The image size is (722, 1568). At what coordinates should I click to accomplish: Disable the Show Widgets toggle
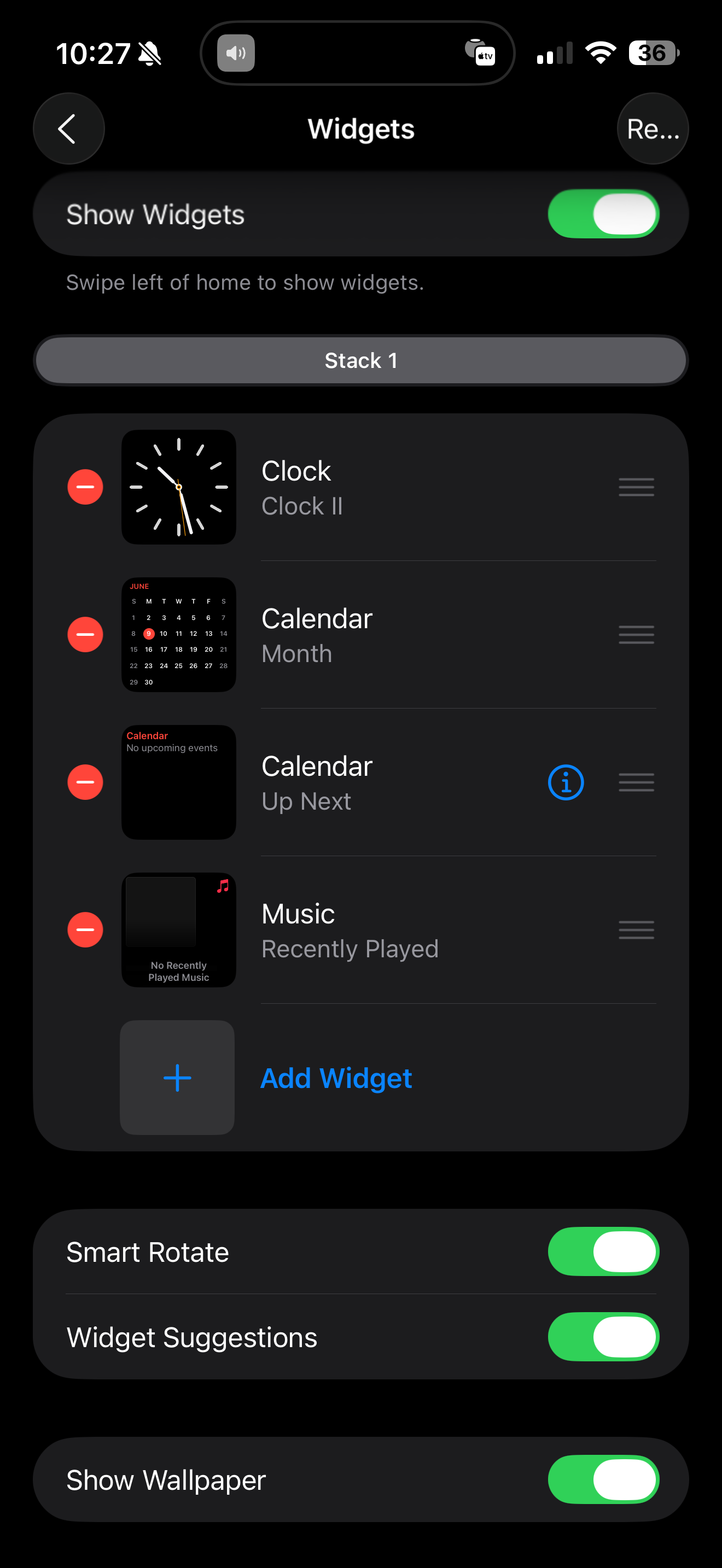click(603, 214)
